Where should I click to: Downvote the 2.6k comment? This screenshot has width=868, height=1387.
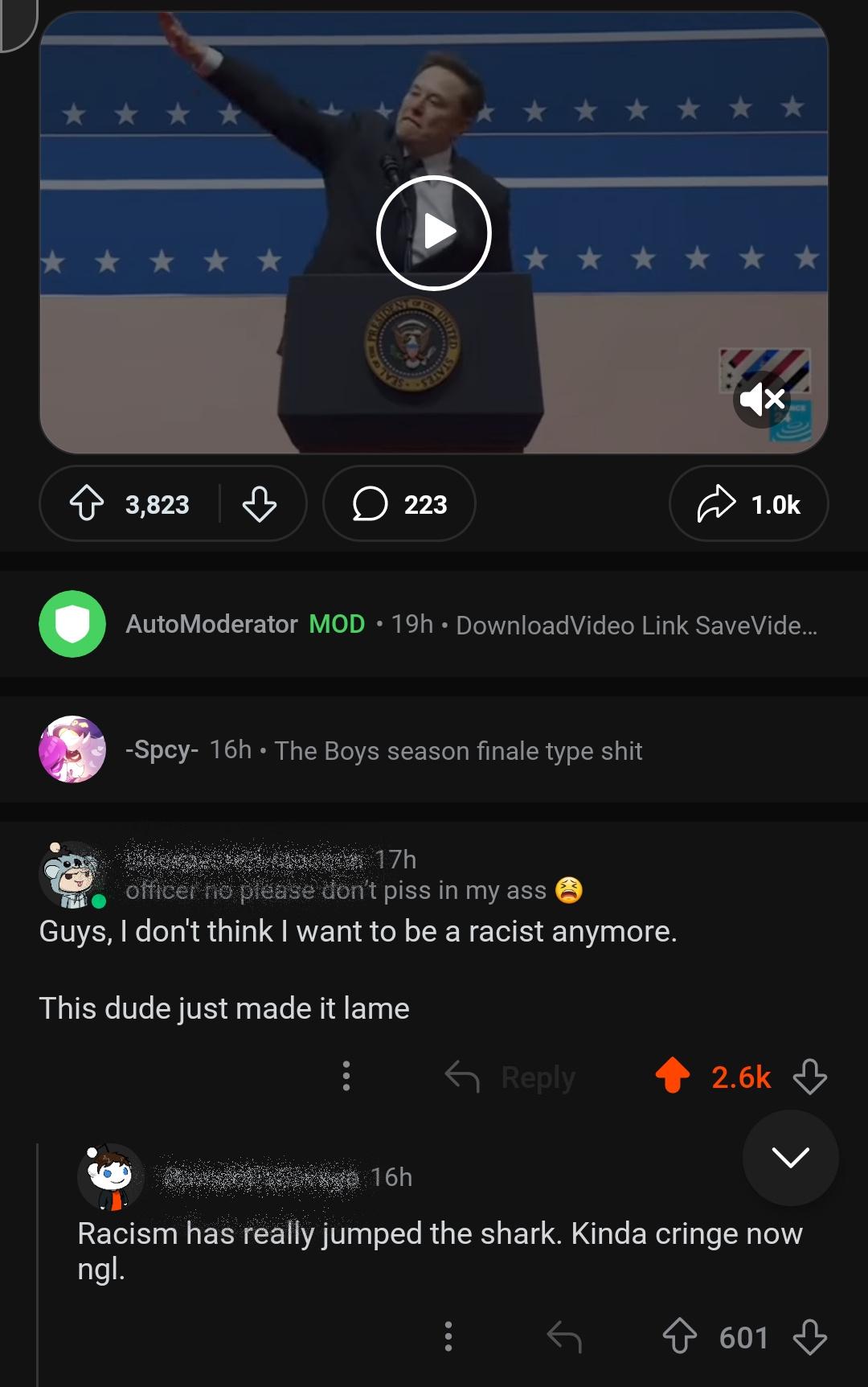pyautogui.click(x=809, y=1076)
